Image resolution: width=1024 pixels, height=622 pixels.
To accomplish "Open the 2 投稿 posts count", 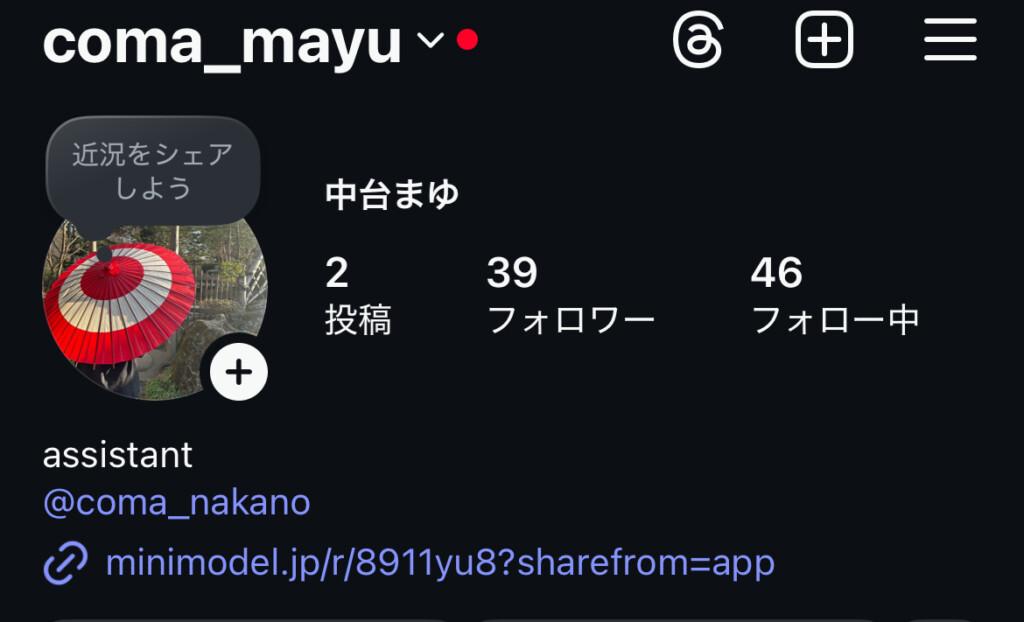I will pos(357,295).
